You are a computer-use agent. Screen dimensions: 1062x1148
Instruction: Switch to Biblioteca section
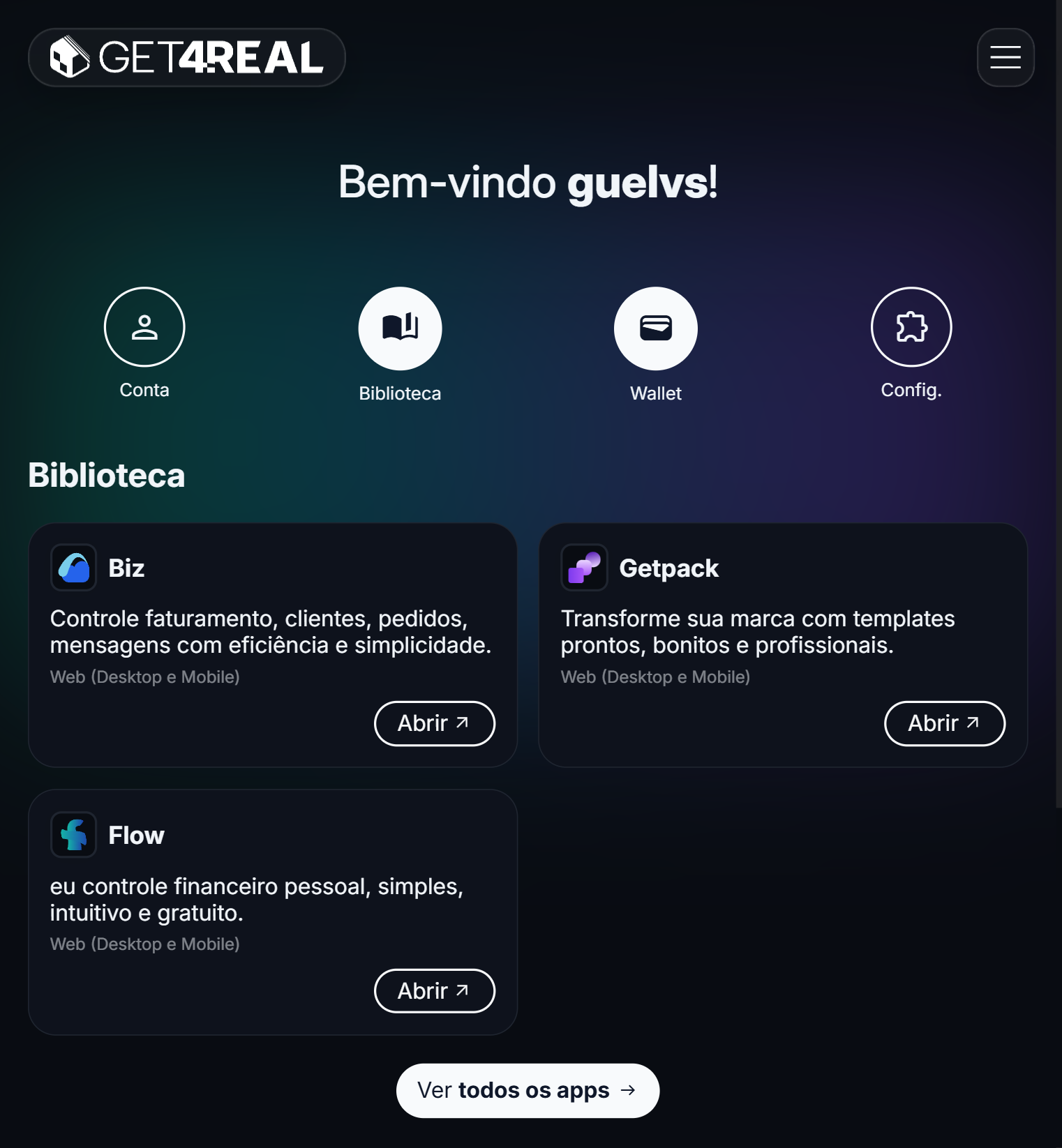click(x=400, y=328)
